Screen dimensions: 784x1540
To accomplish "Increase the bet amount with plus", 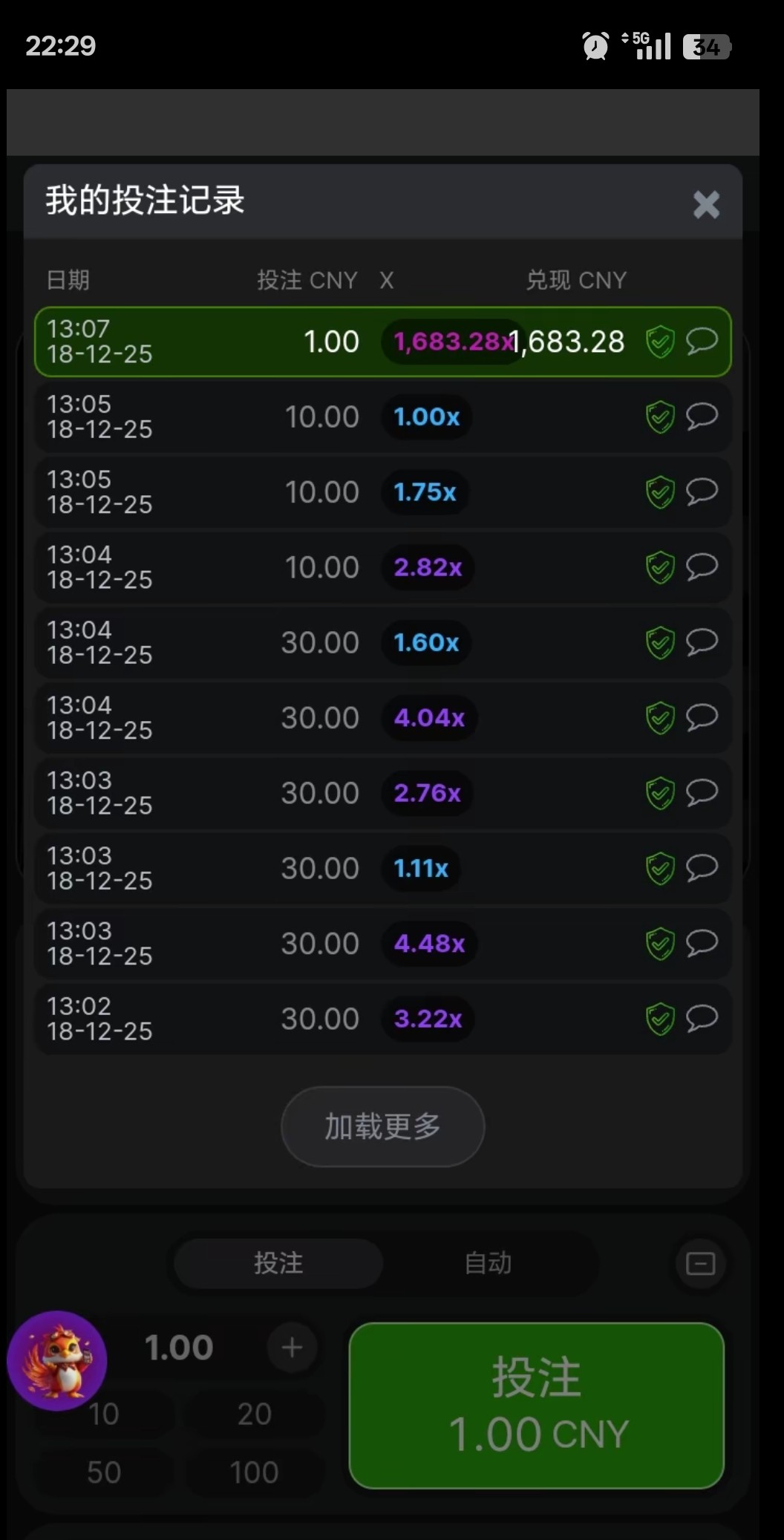I will [x=292, y=1347].
